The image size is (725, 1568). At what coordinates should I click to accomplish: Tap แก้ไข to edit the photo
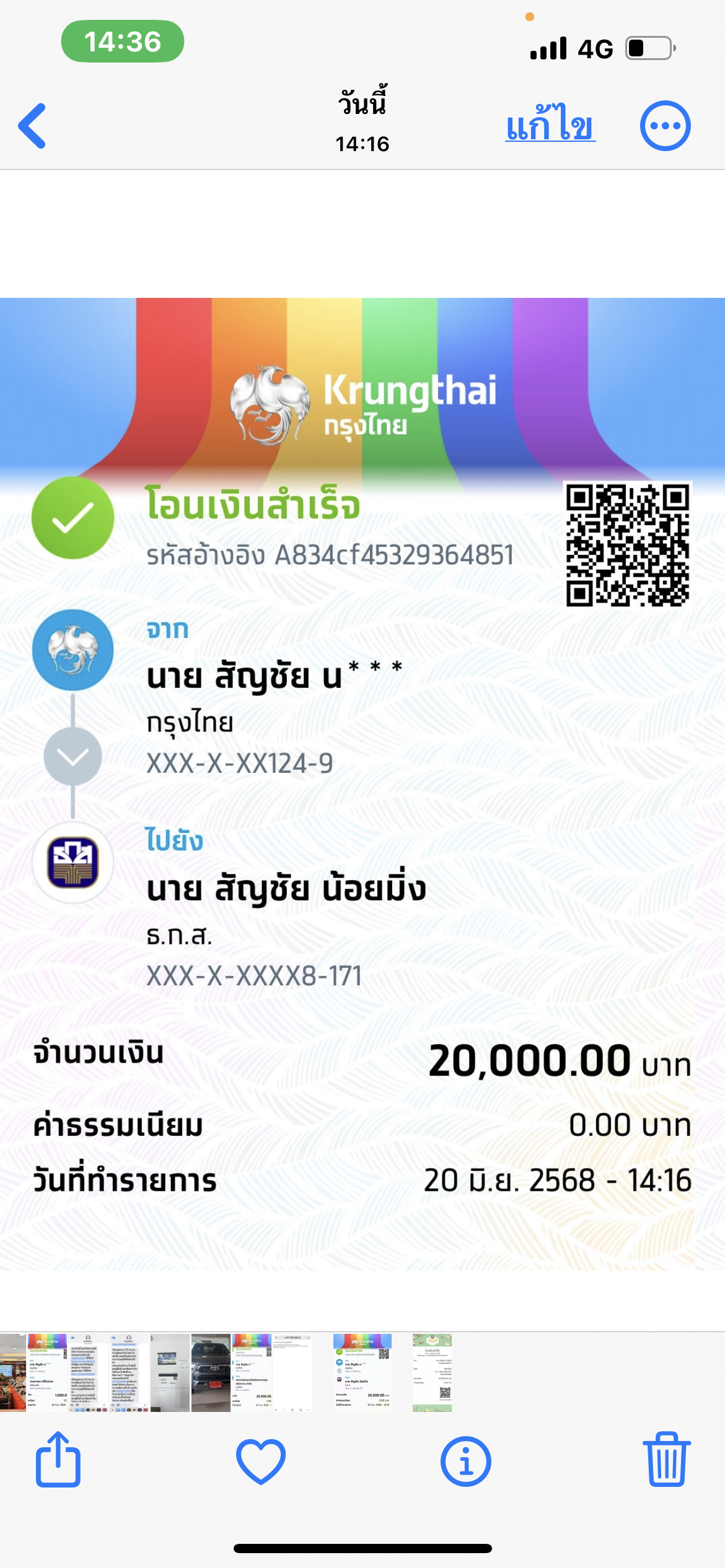pos(550,125)
